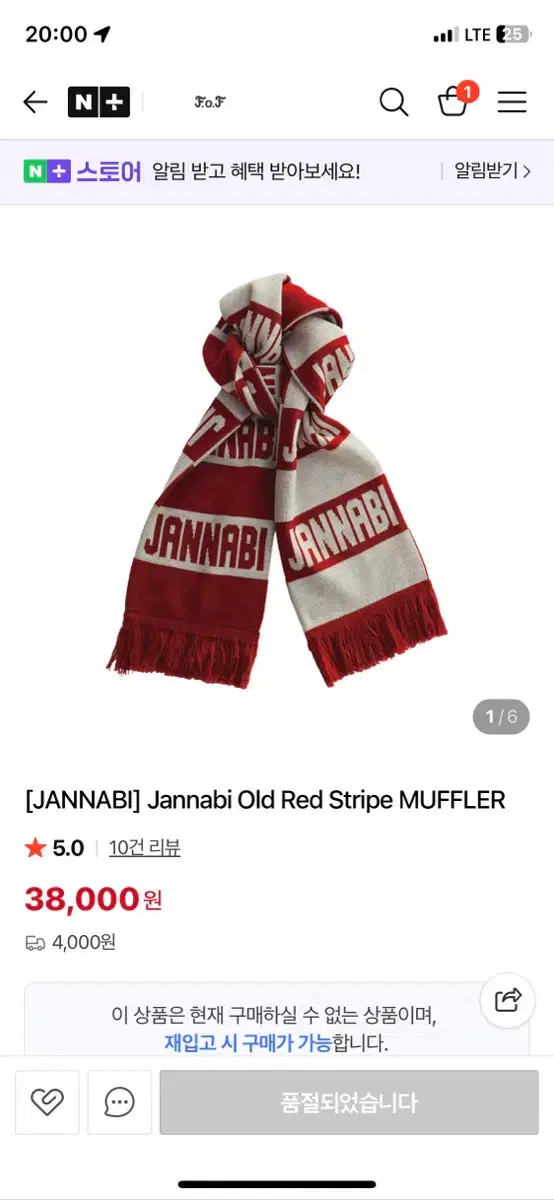Share this product
The width and height of the screenshot is (554, 1200).
point(509,1000)
